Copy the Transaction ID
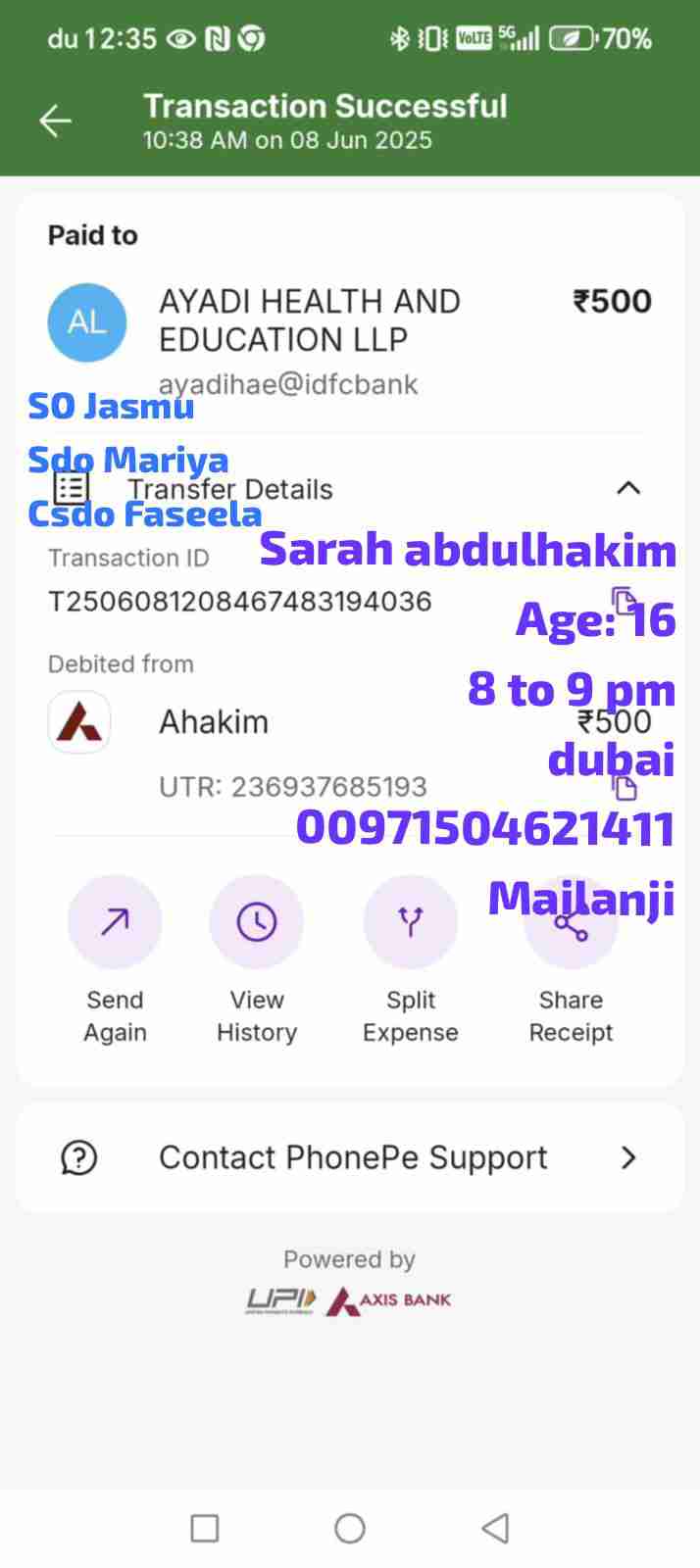The height and width of the screenshot is (1568, 700). click(x=624, y=599)
